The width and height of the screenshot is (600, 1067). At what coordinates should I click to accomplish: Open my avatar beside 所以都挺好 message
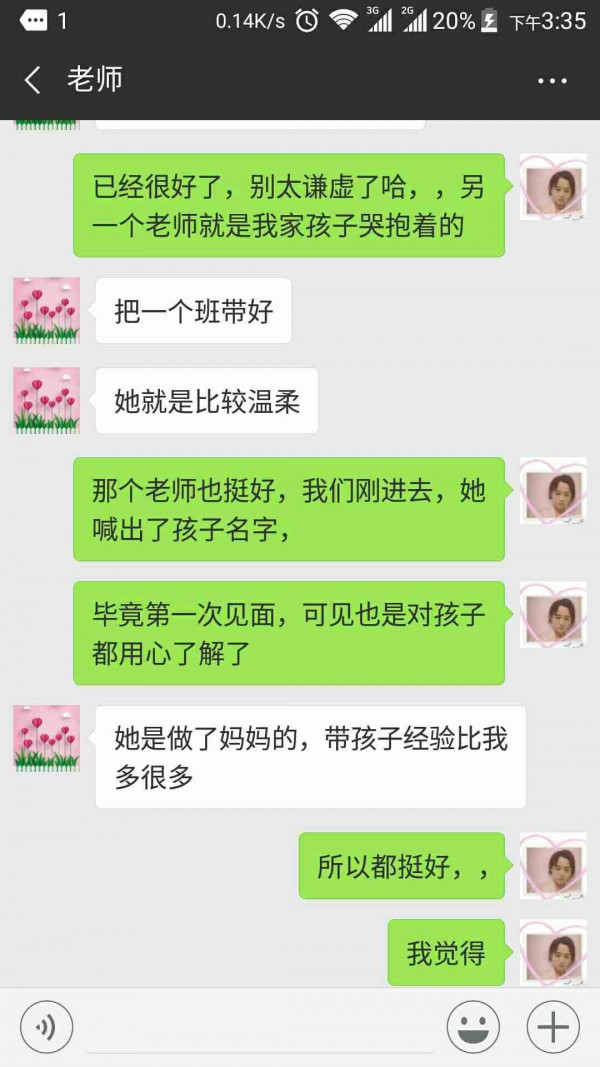pos(553,866)
